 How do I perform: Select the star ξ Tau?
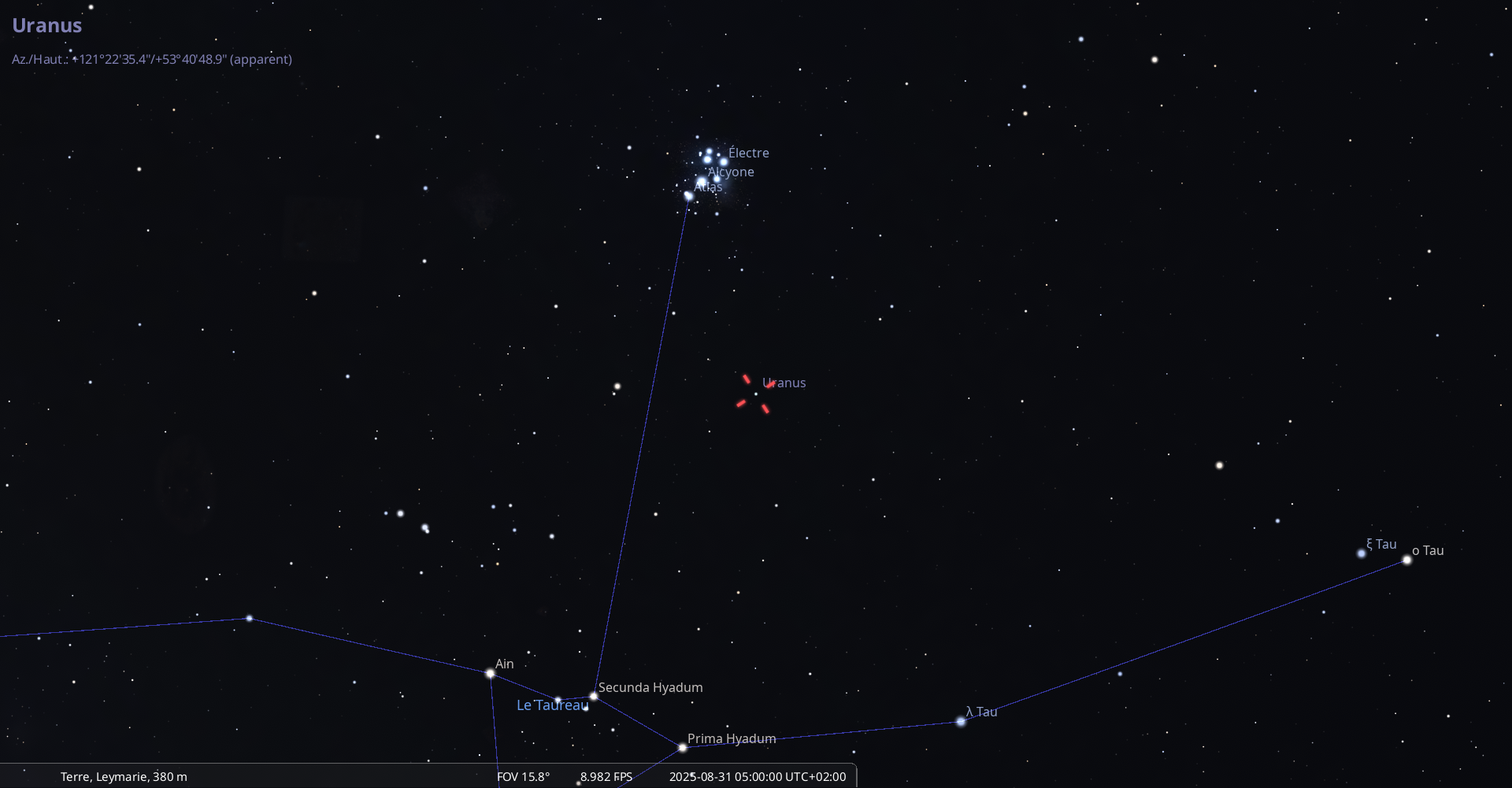(1362, 553)
